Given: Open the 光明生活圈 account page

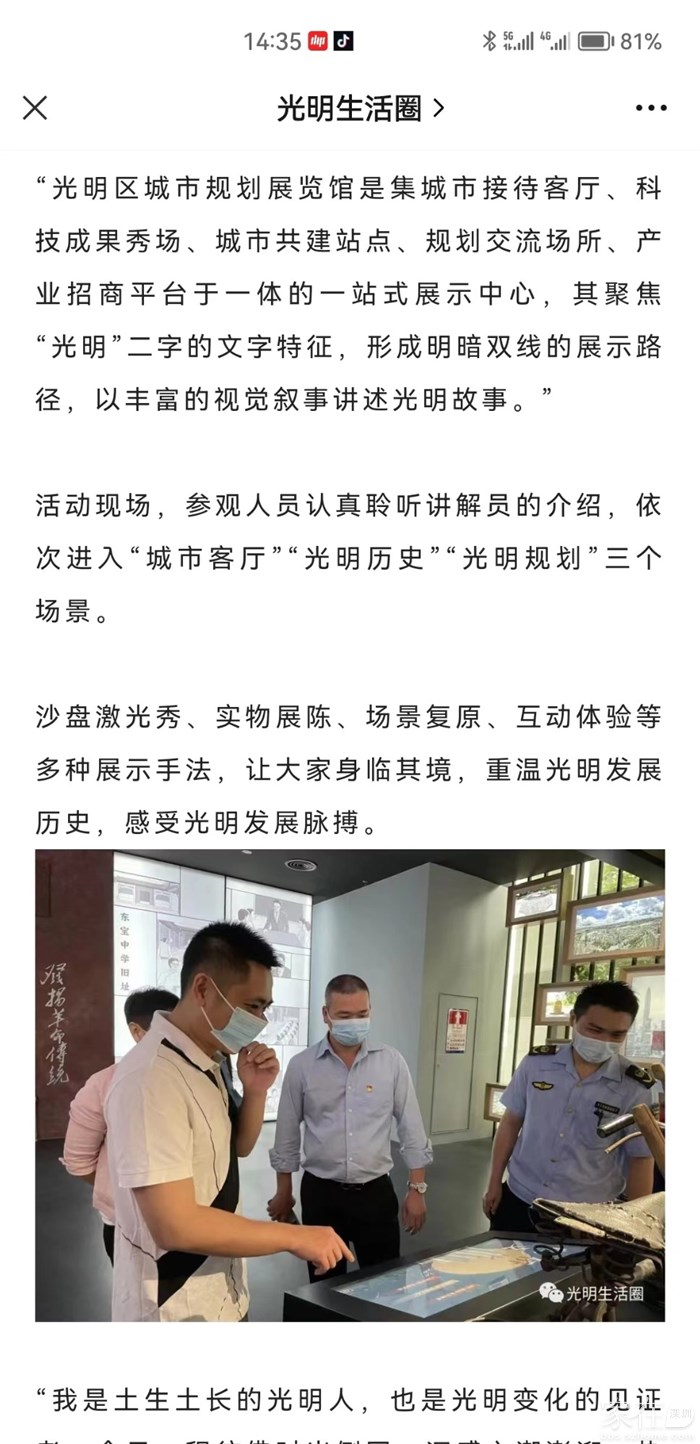Looking at the screenshot, I should coord(360,108).
